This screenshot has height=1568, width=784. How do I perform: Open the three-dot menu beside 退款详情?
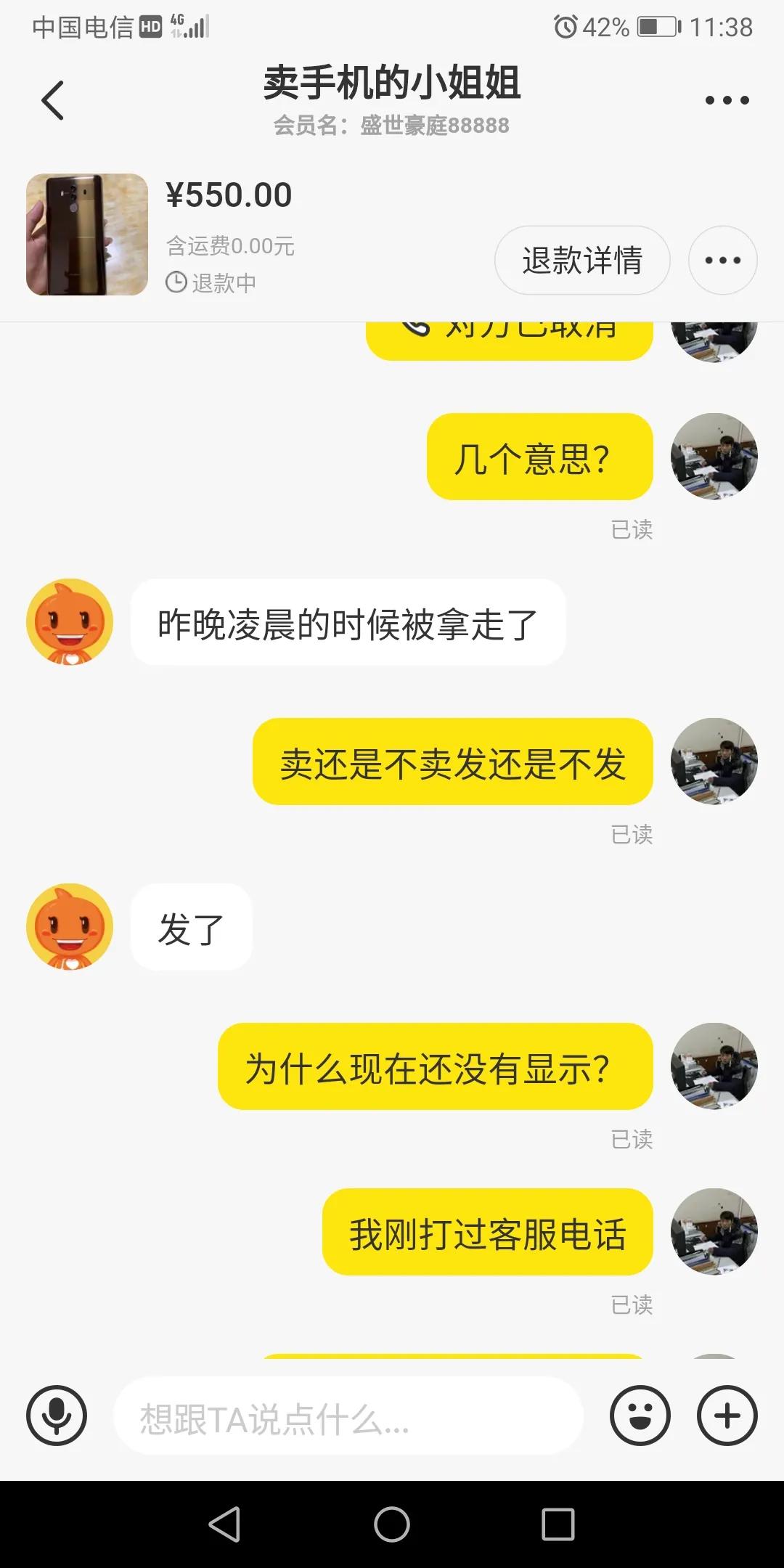pos(722,260)
